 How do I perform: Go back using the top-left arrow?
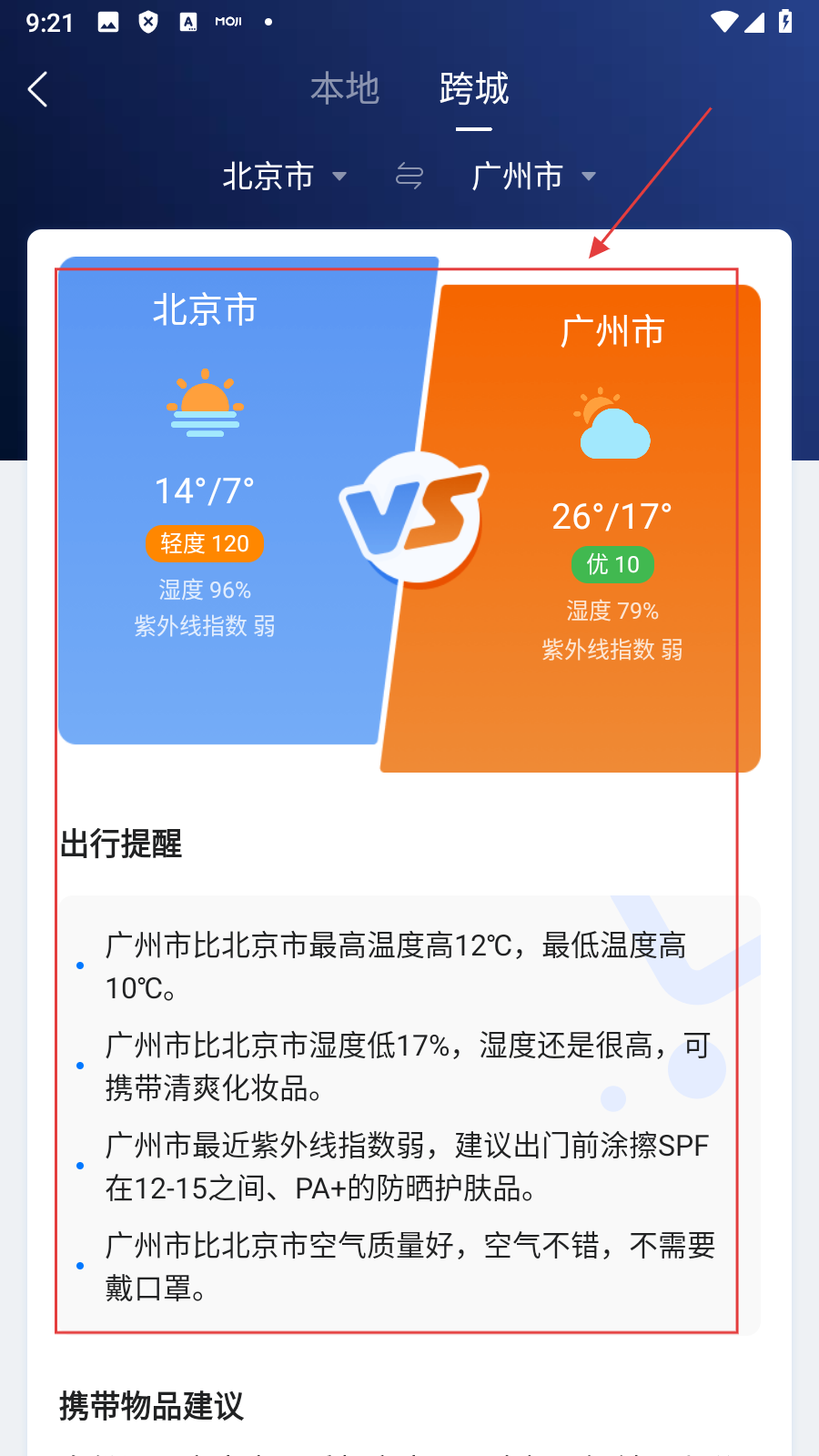tap(38, 89)
